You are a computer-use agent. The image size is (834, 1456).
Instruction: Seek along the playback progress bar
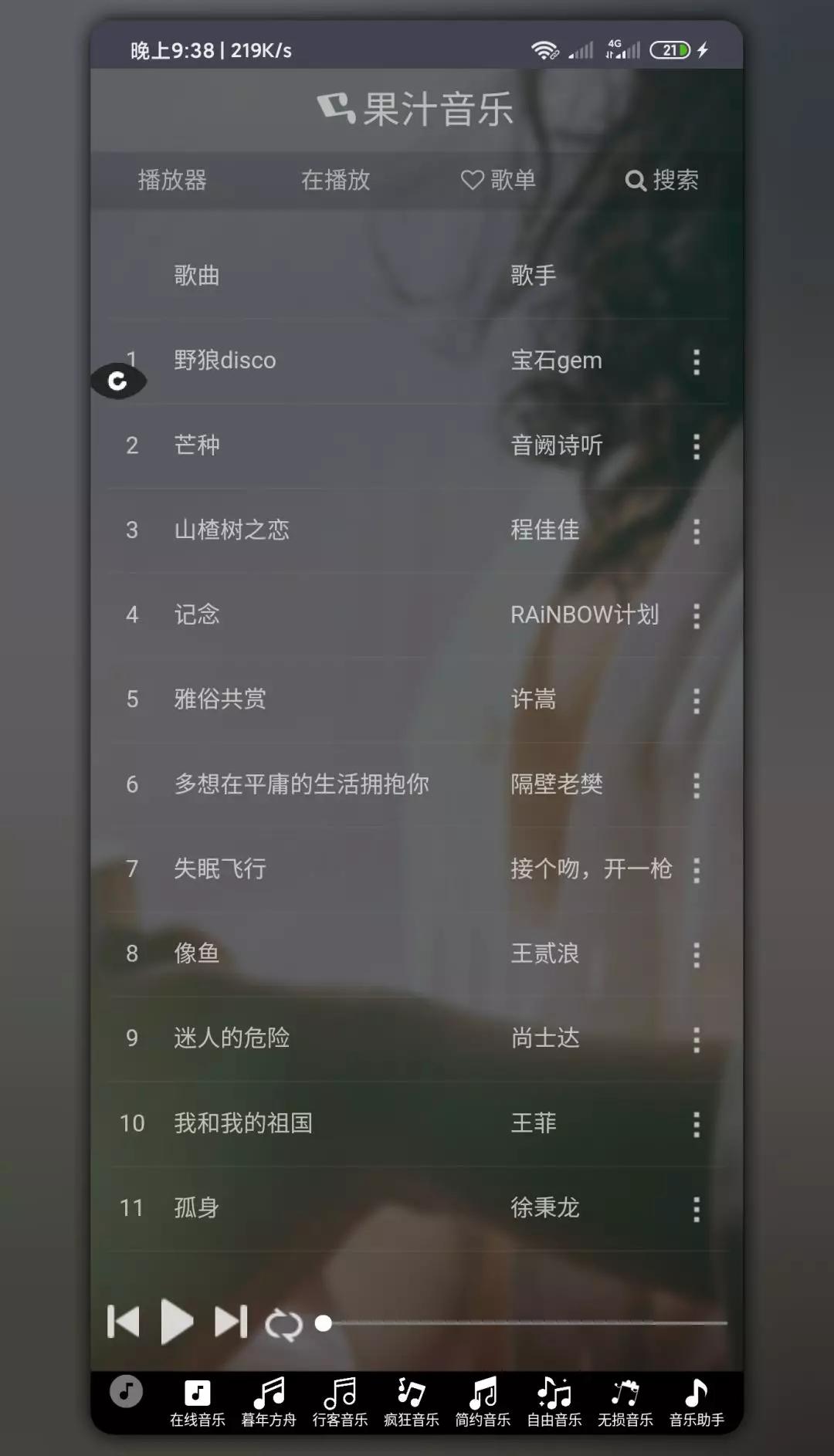click(x=525, y=1323)
